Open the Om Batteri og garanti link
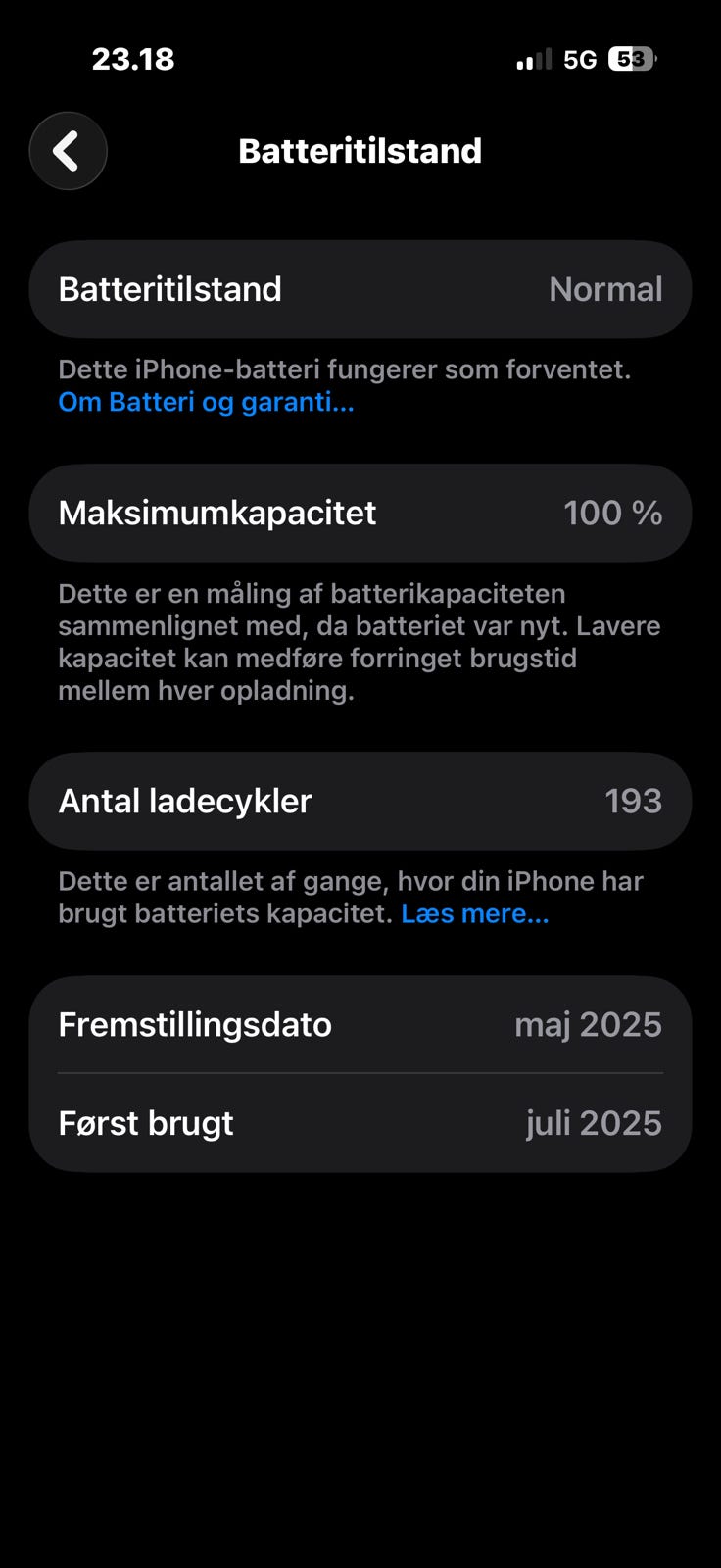721x1568 pixels. tap(206, 402)
